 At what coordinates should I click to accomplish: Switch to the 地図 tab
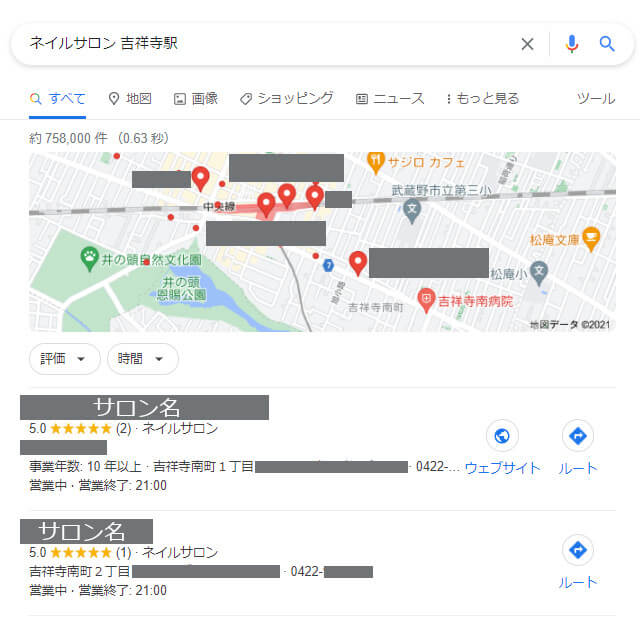(129, 99)
